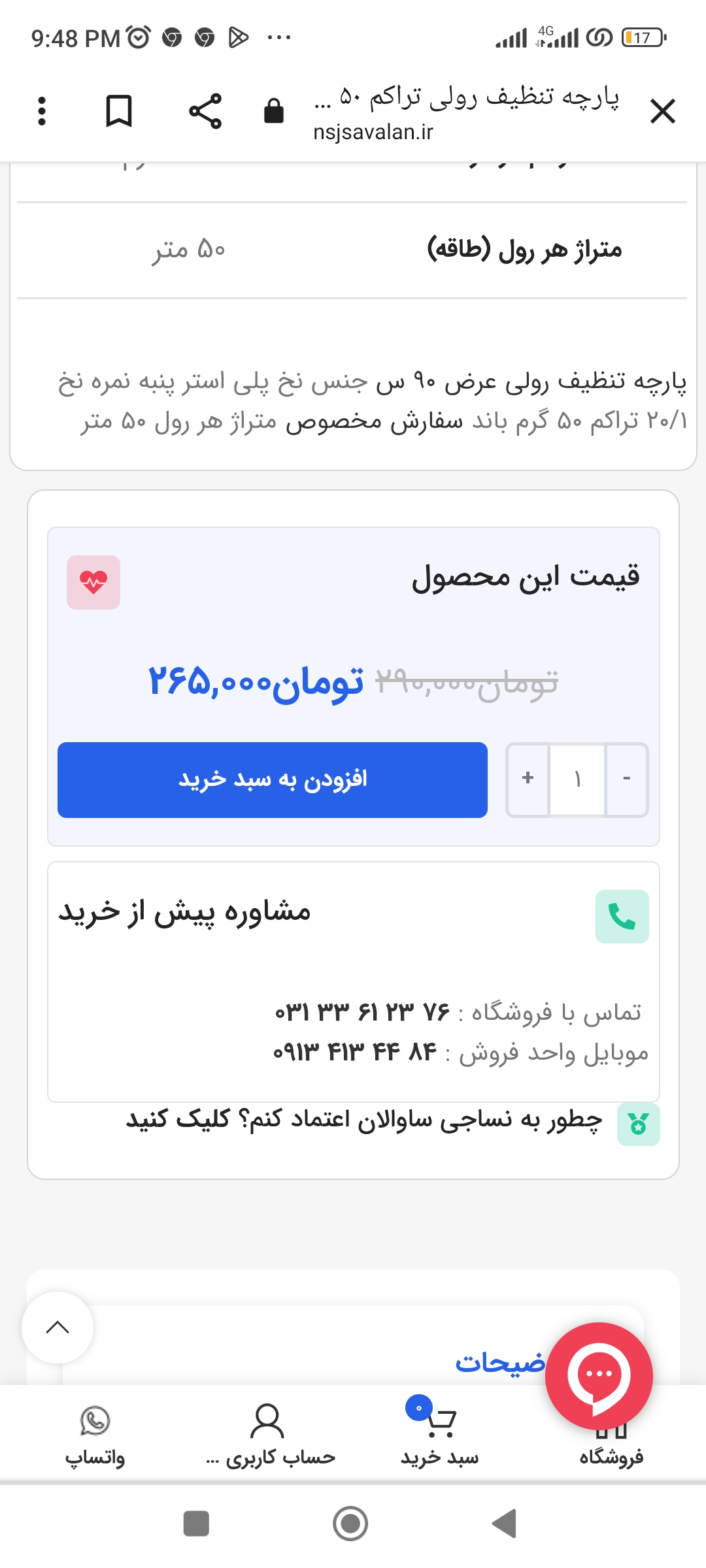Switch to the فروشگاه tab
This screenshot has height=1568, width=706.
coord(611,1444)
